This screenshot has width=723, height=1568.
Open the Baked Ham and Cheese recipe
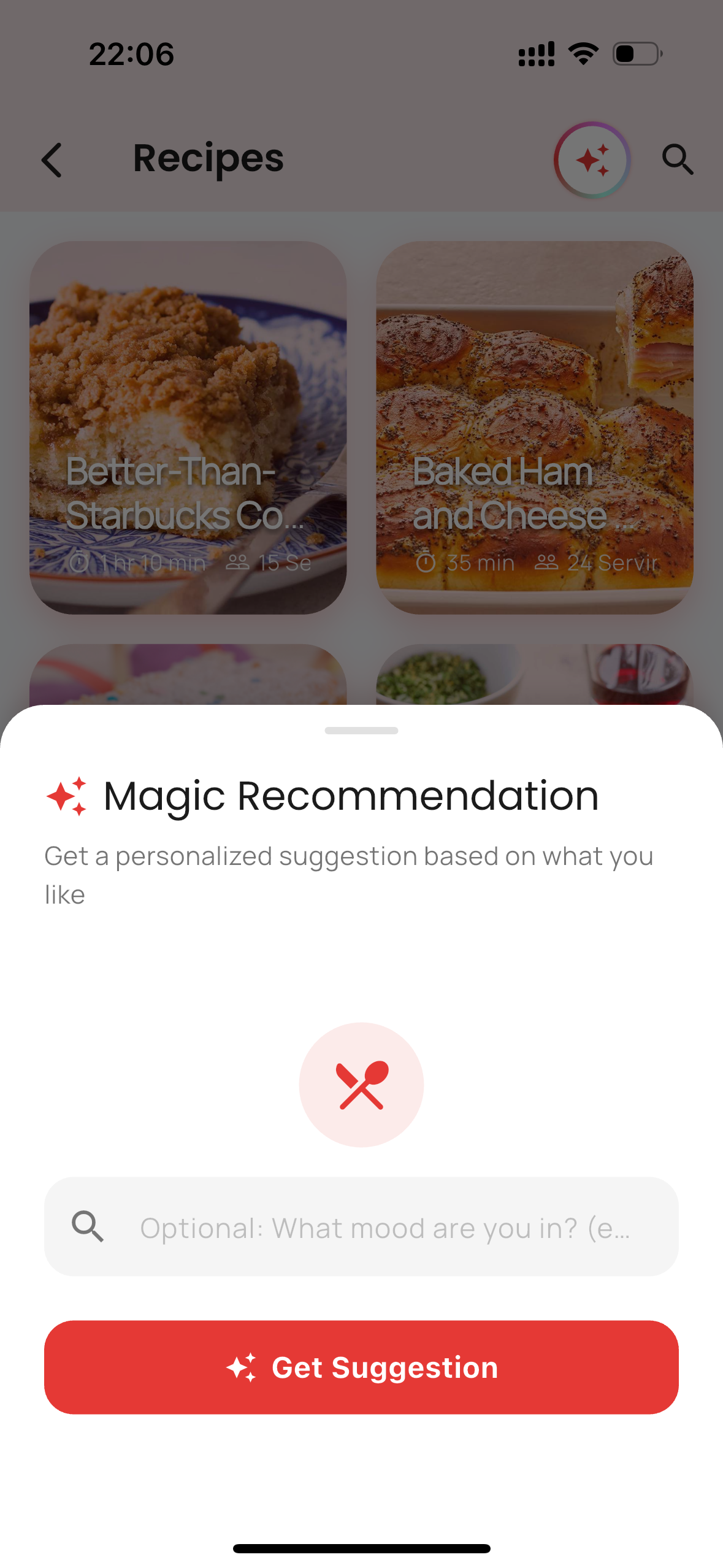click(x=535, y=428)
